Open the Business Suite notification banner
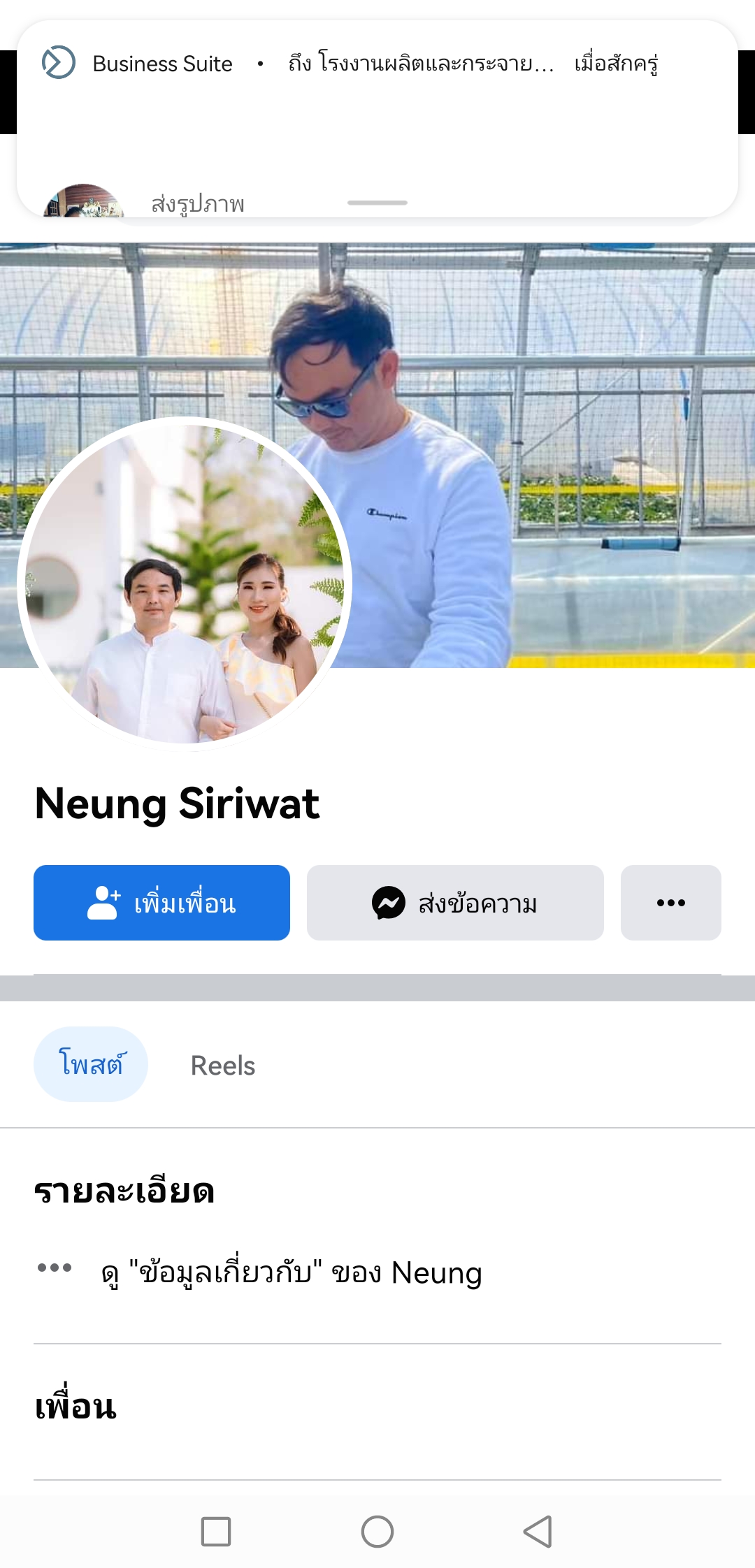Screen dimensions: 755x1568 pos(377,119)
